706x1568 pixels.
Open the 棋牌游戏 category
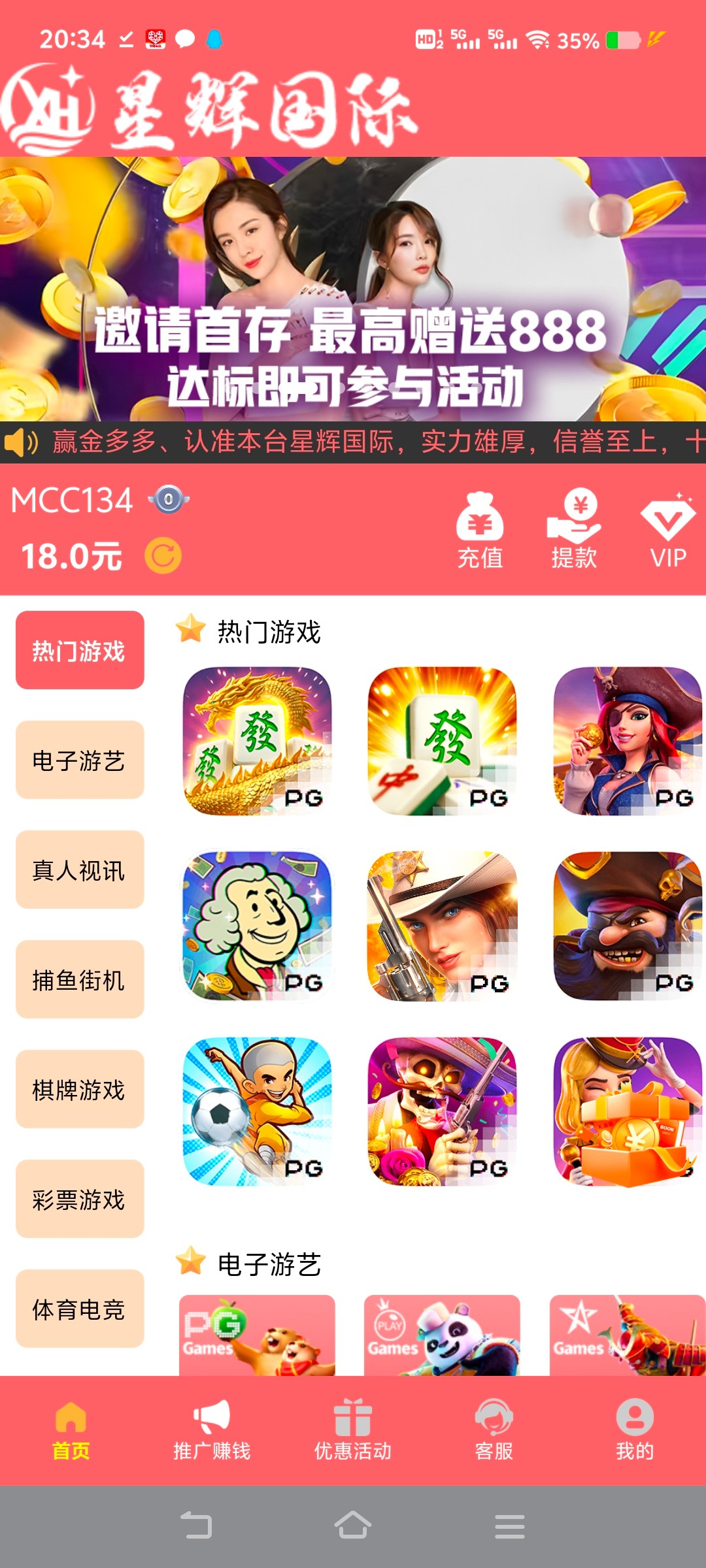point(79,1089)
